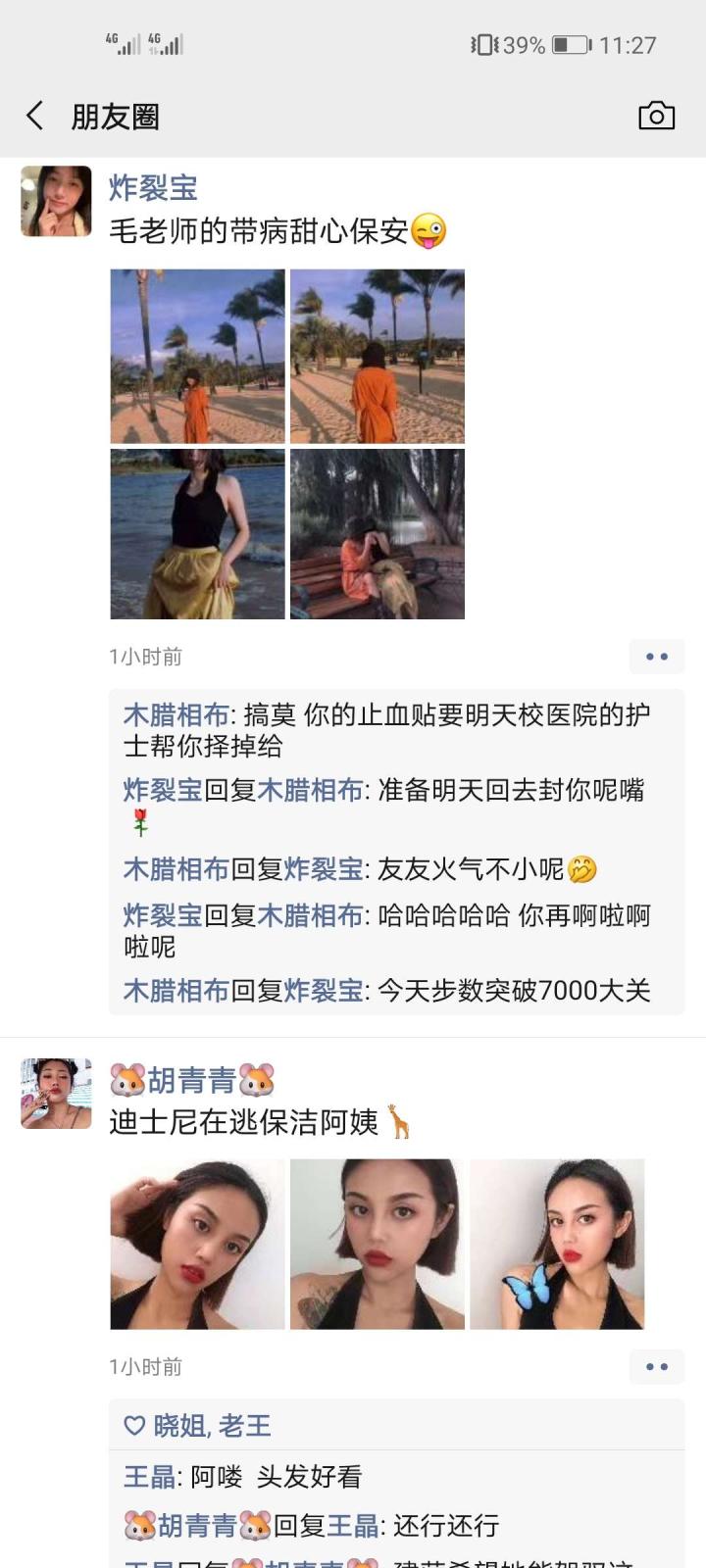View 炸裂宝's photo sitting on bench
Viewport: 706px width, 1568px height.
tap(378, 534)
